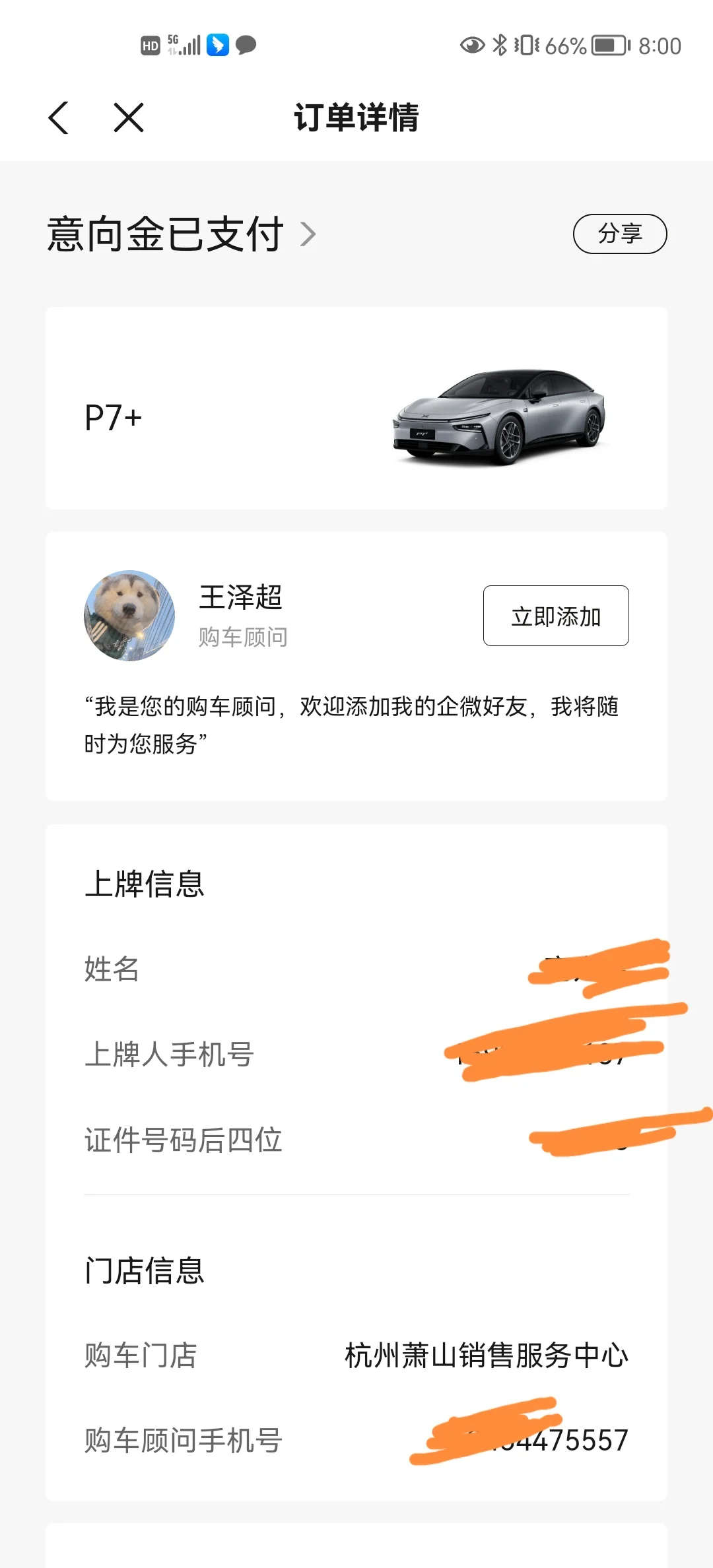Go back using the top-left arrow
Image resolution: width=713 pixels, height=1568 pixels.
click(x=59, y=118)
